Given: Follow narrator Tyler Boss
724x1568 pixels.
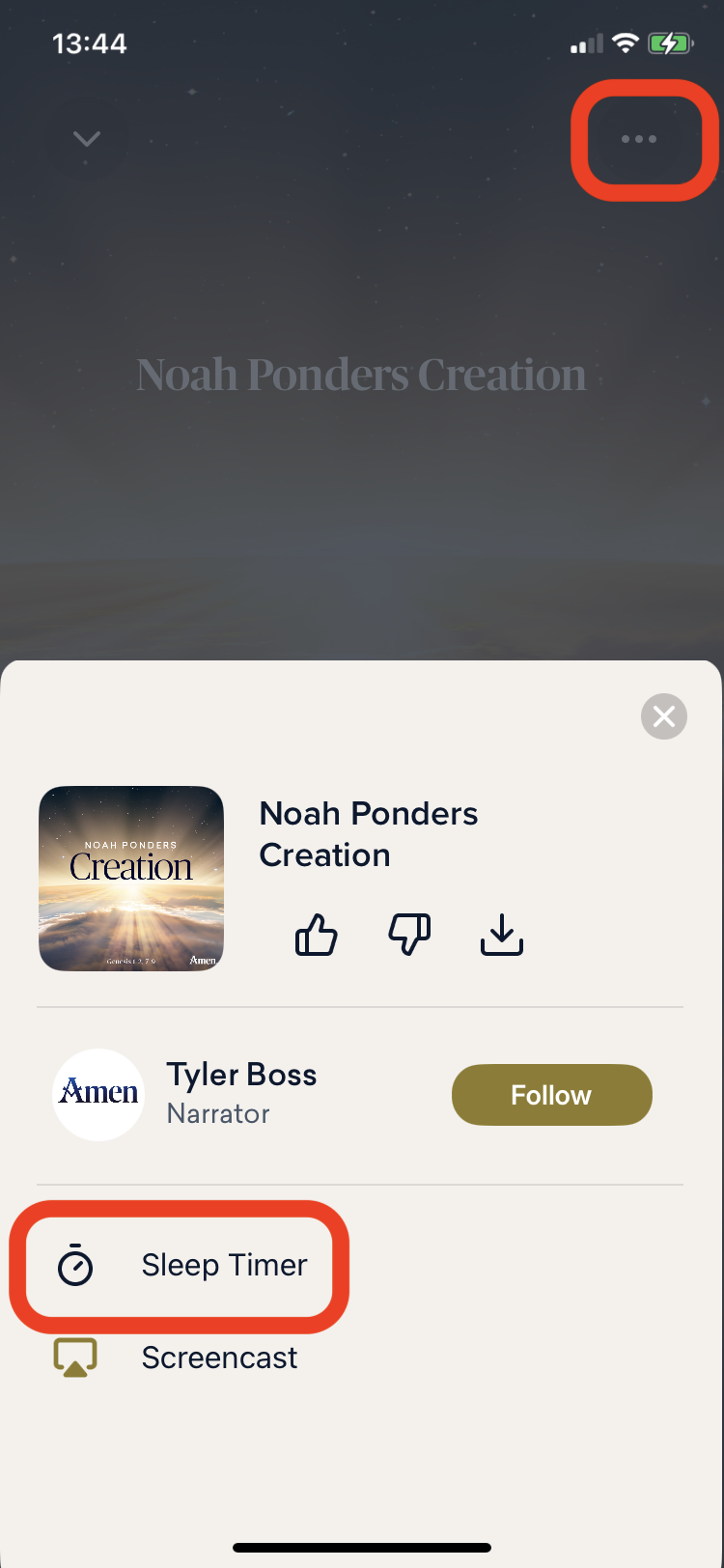Looking at the screenshot, I should click(551, 1095).
